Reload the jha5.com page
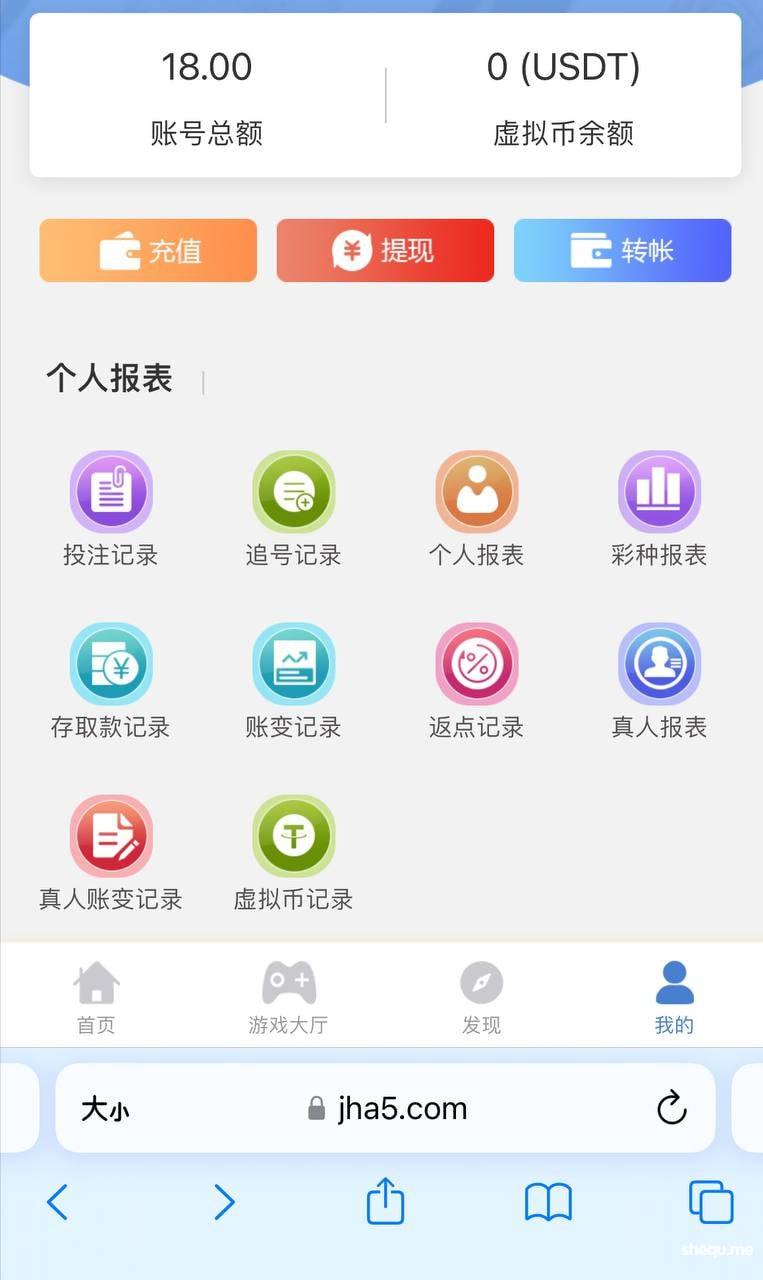Screen dimensions: 763x1280 click(x=671, y=1108)
